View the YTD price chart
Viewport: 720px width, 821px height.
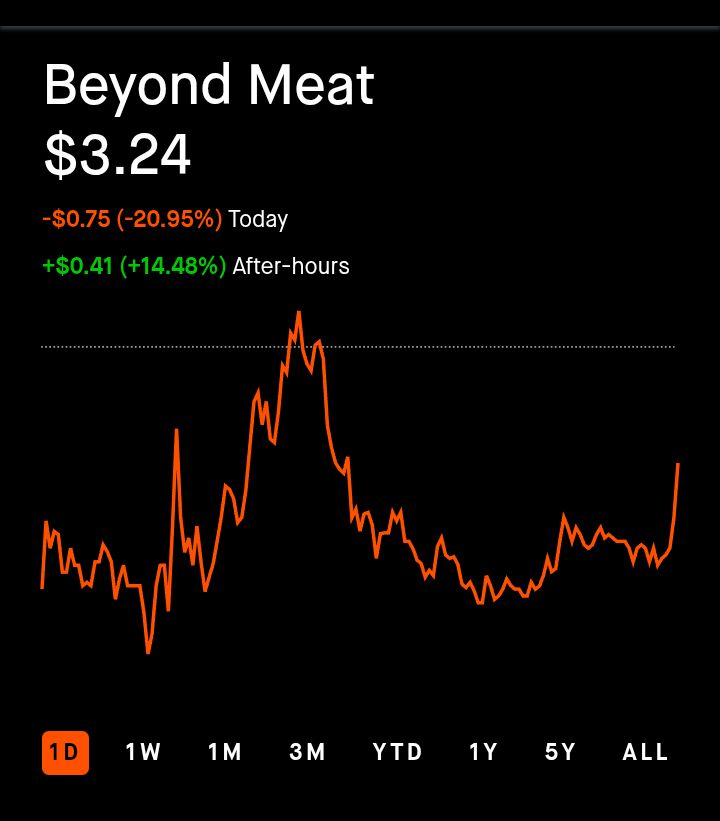398,753
